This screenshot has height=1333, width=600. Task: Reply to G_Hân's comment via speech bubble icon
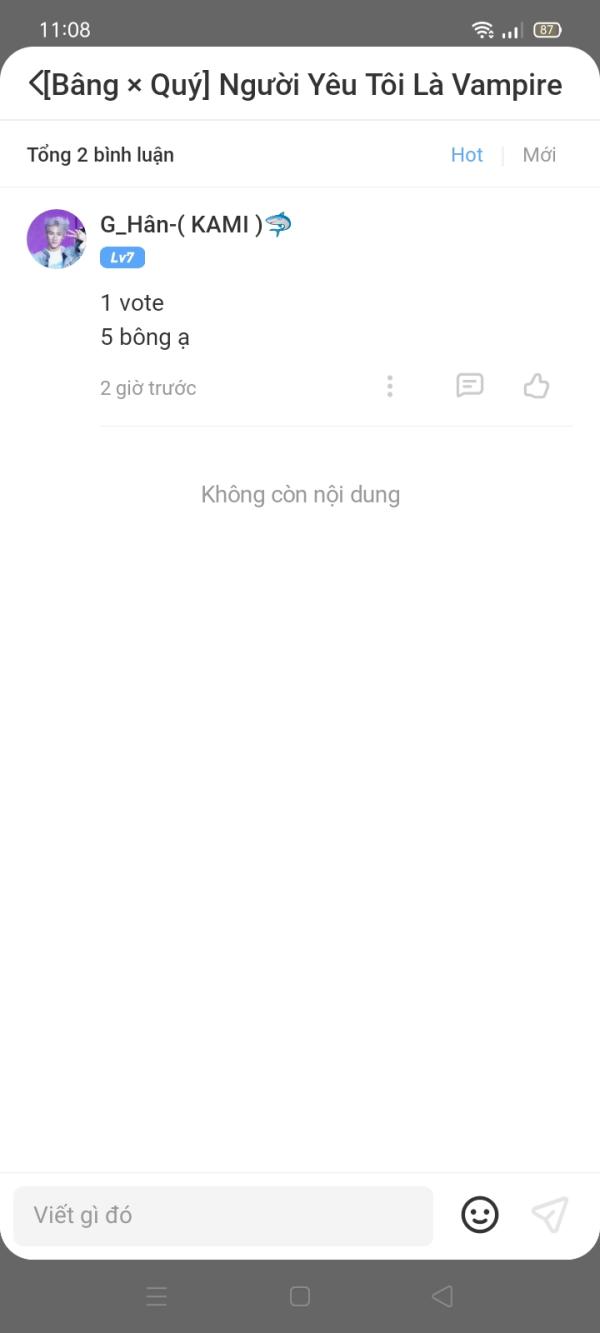469,386
